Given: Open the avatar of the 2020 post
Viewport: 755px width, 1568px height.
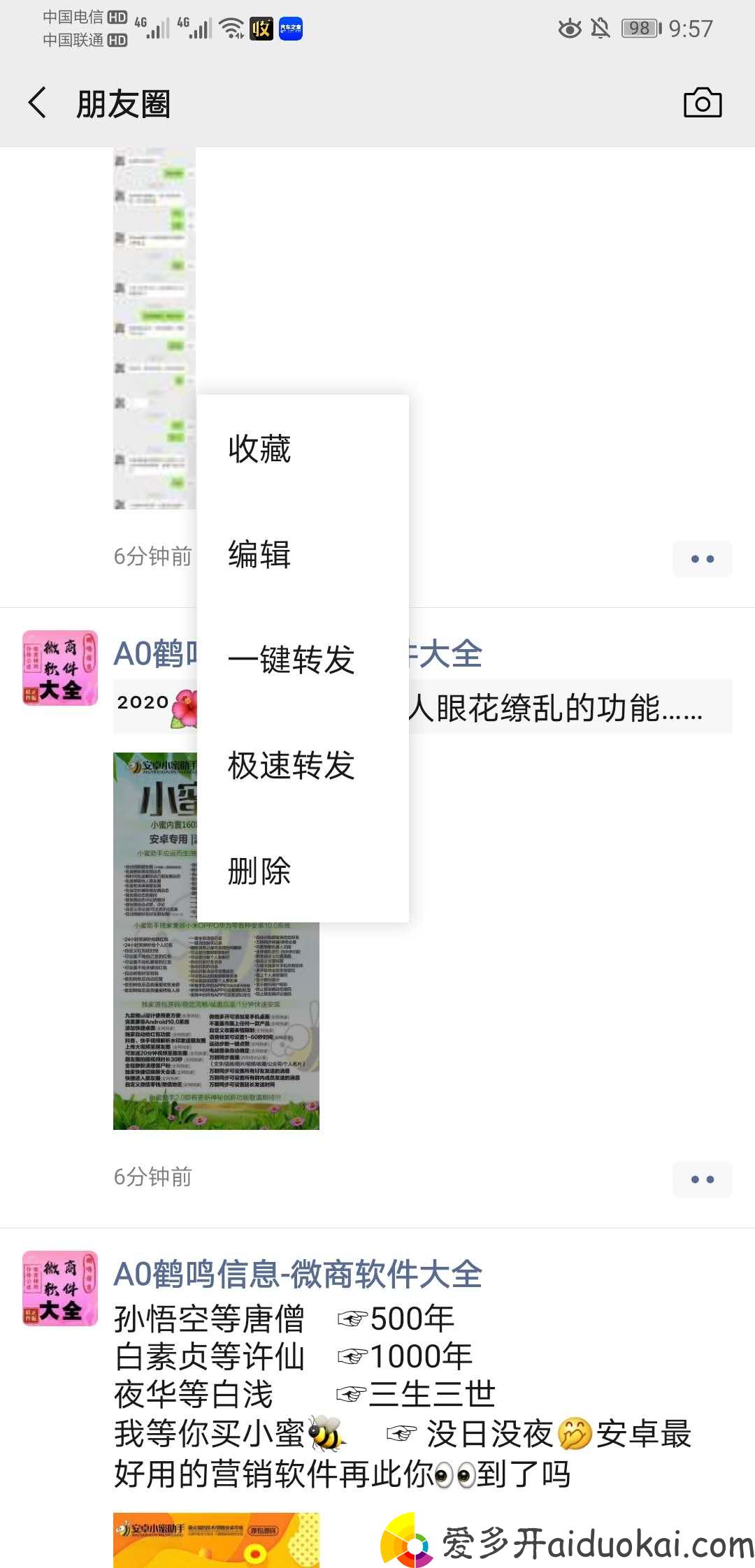Looking at the screenshot, I should pyautogui.click(x=60, y=667).
